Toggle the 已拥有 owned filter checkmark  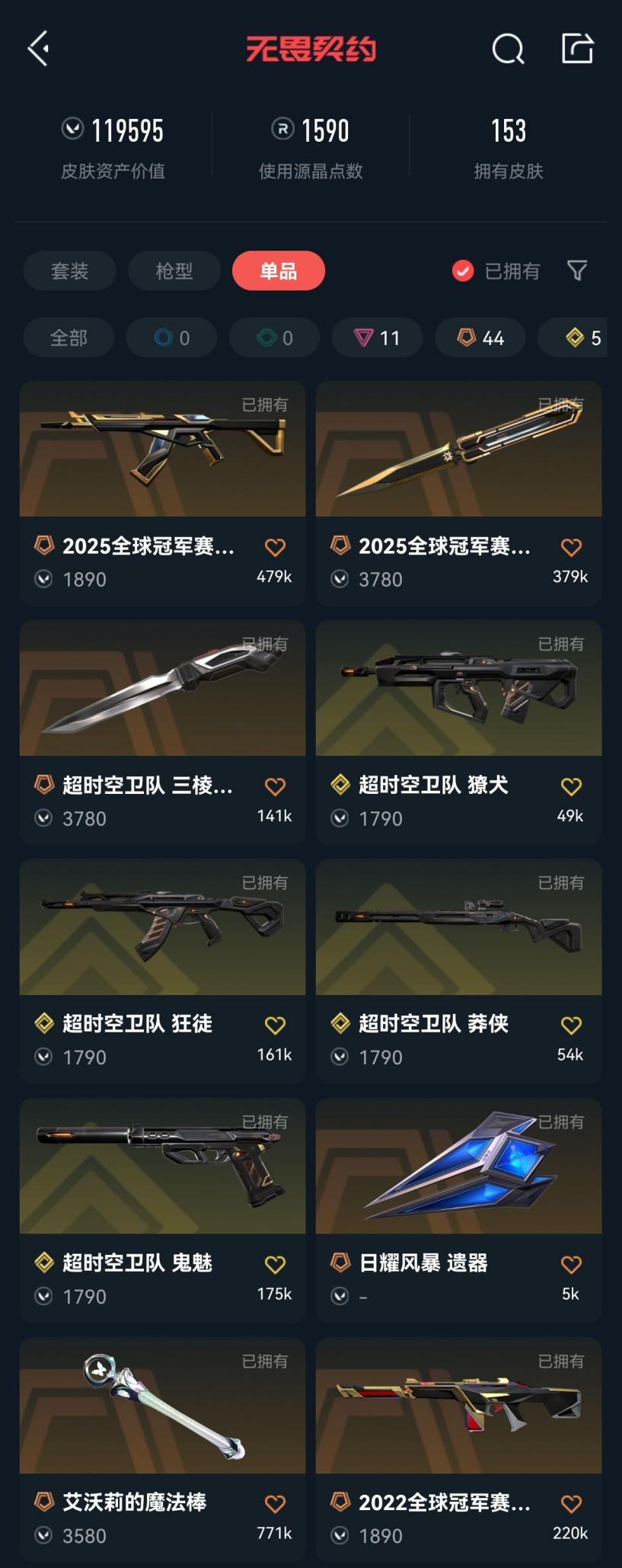click(x=462, y=270)
